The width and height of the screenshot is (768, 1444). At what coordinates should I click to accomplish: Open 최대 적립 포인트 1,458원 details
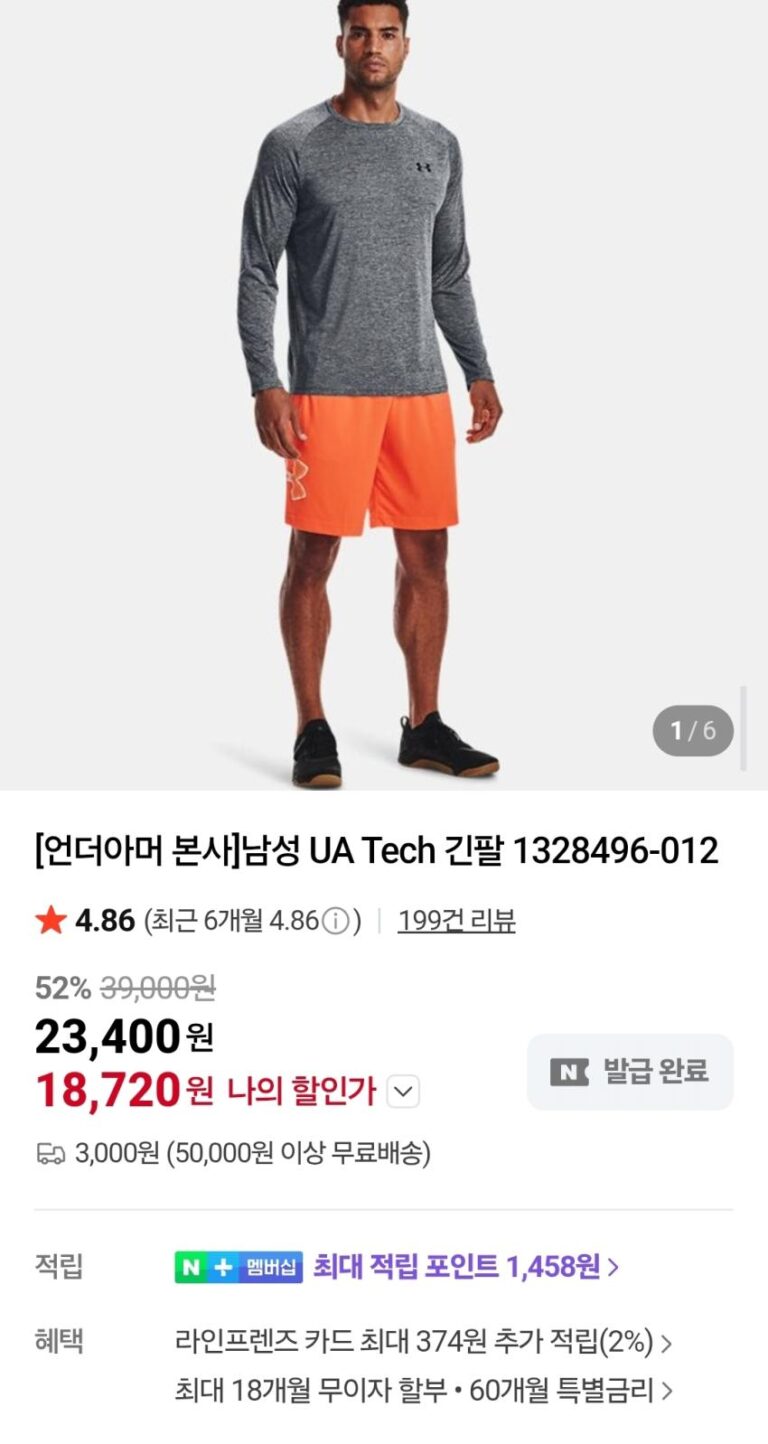point(466,1268)
